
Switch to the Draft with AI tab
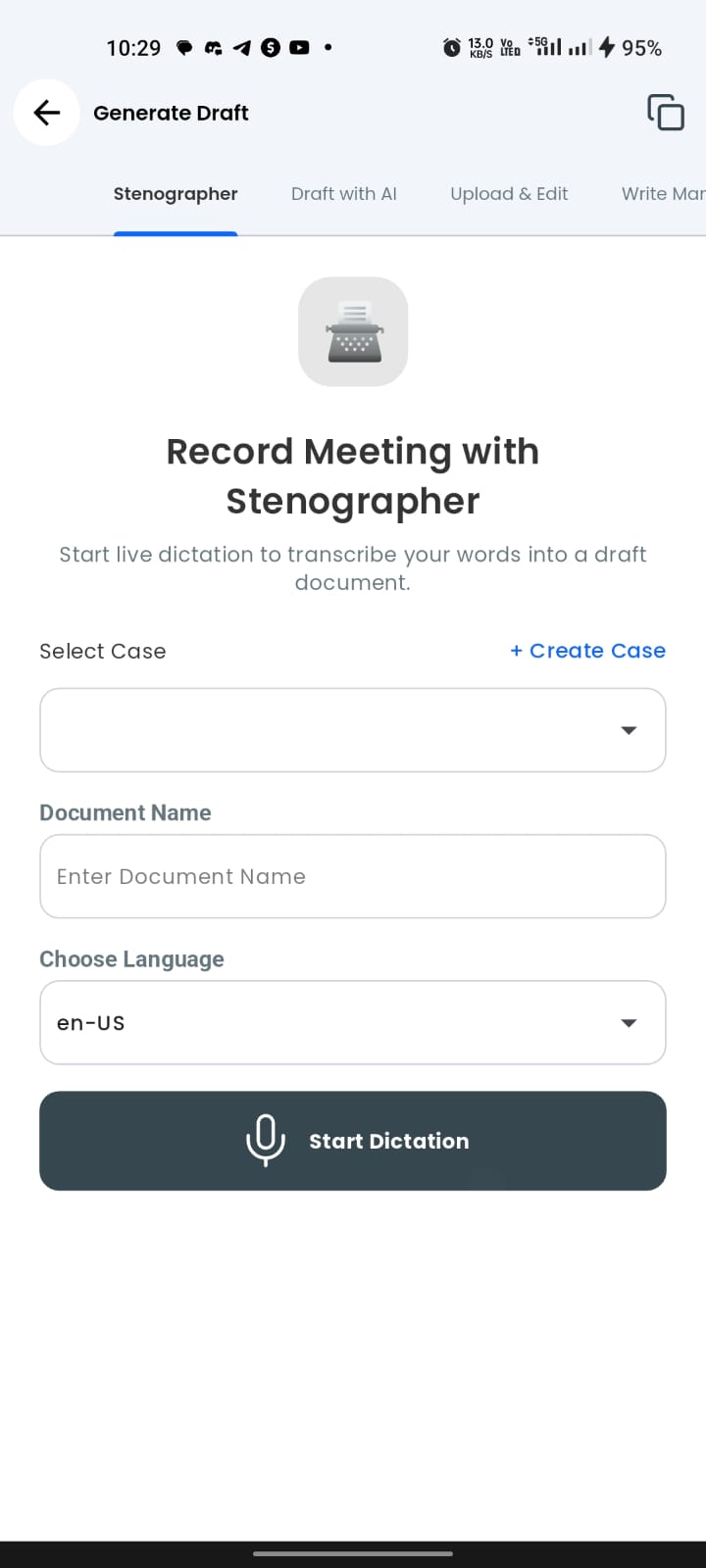pos(344,194)
